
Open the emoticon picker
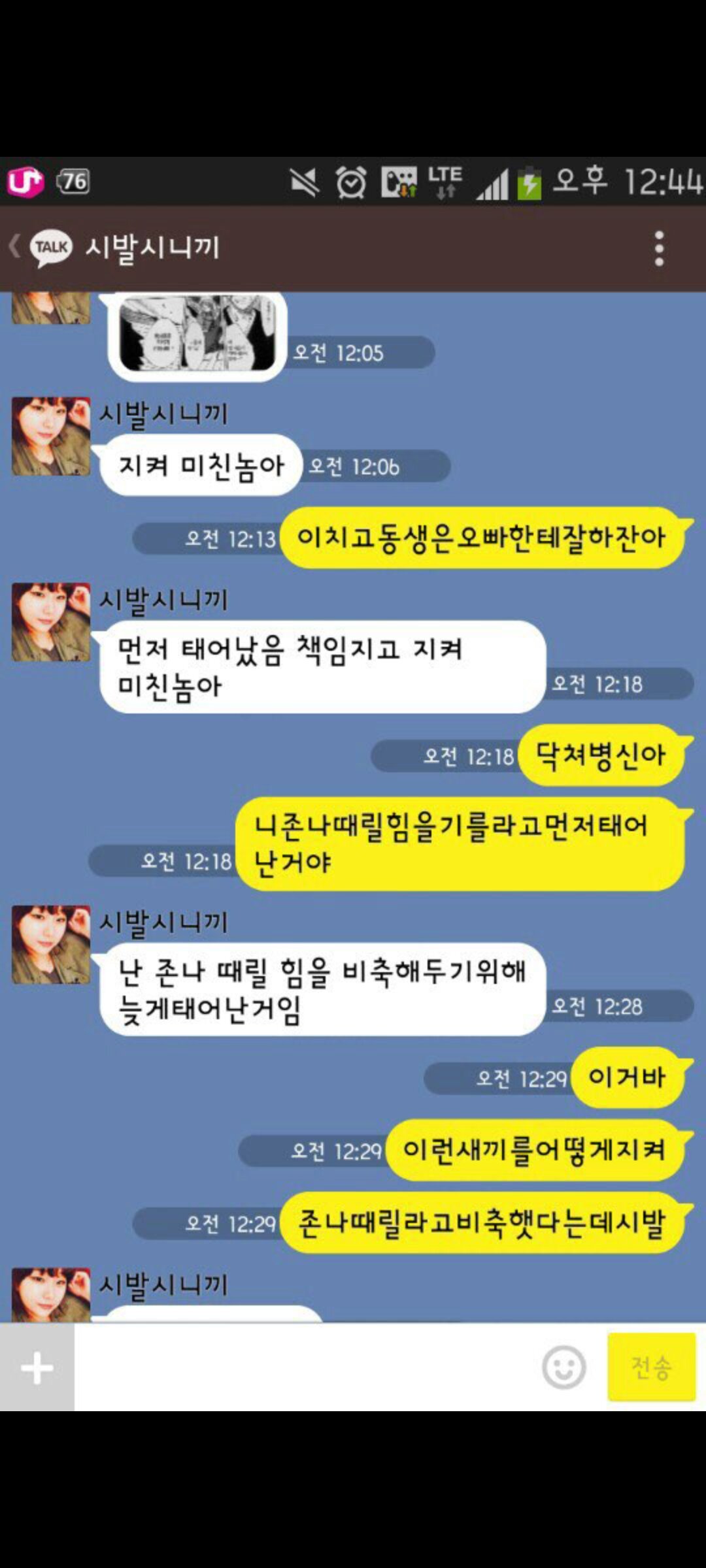pos(563,1367)
